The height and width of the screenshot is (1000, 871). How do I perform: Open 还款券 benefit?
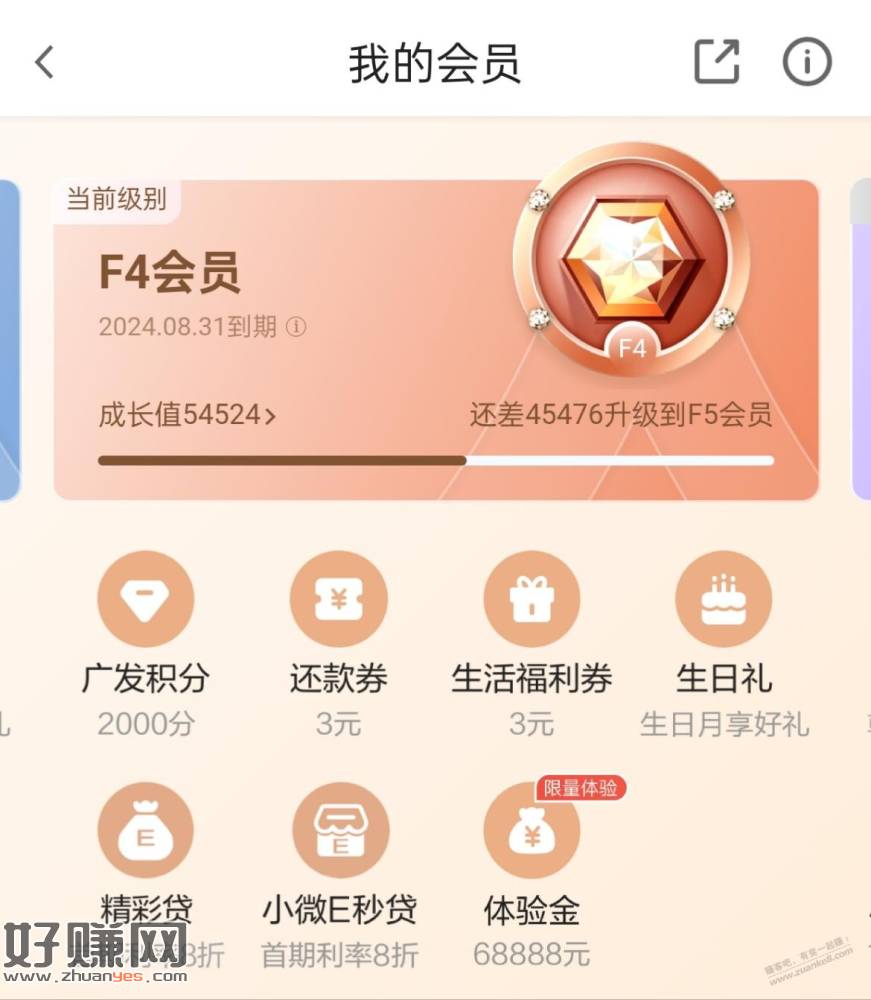coord(338,600)
